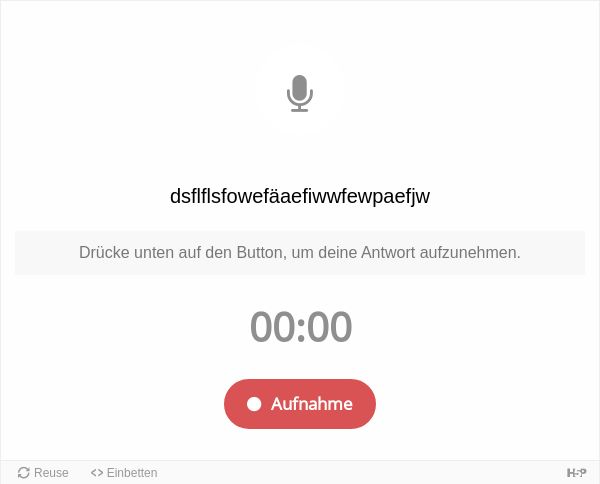Screen dimensions: 600x484
Task: Open the Reuse option
Action: (43, 473)
